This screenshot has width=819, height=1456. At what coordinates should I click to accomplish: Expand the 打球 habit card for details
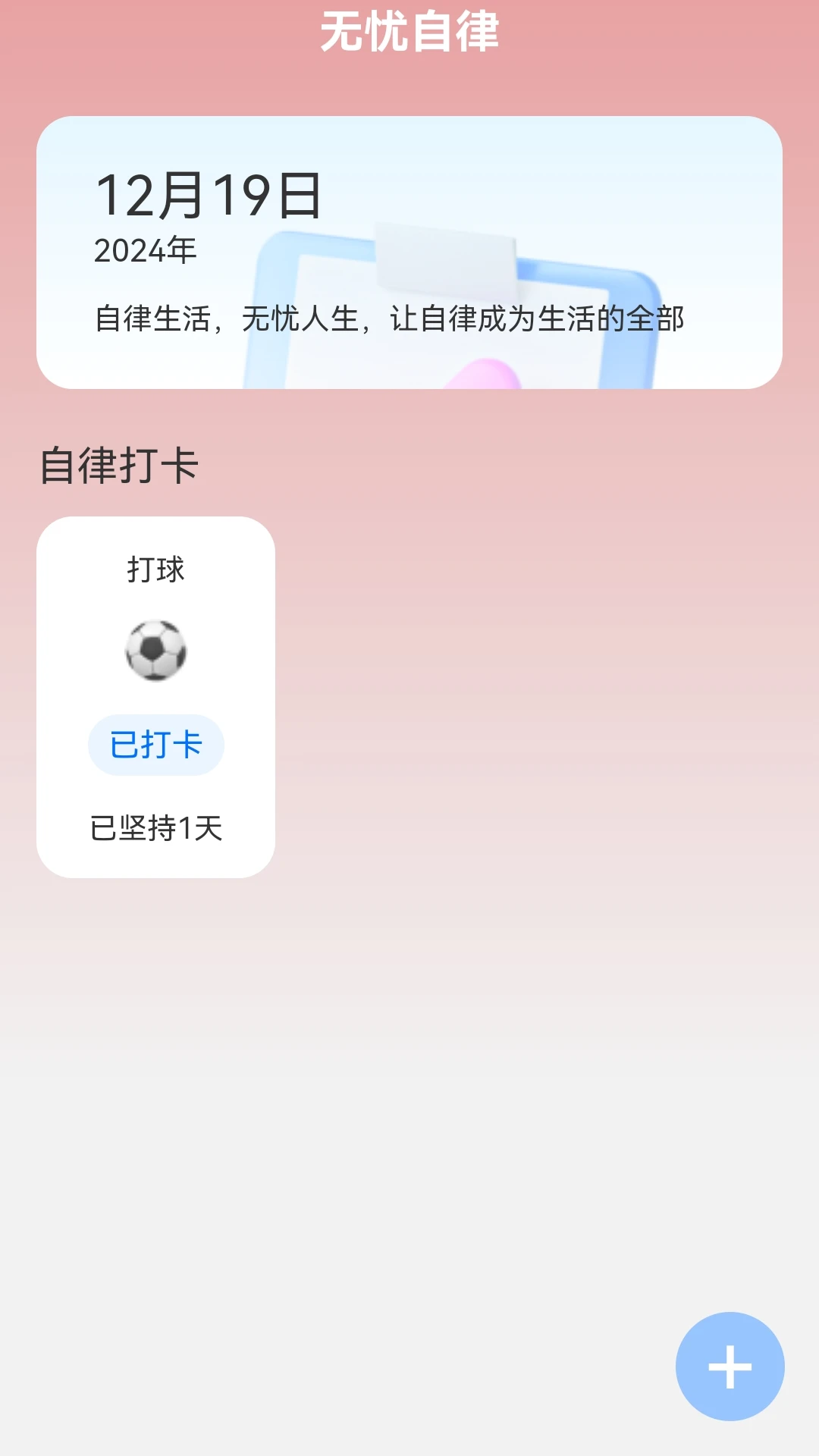[155, 694]
